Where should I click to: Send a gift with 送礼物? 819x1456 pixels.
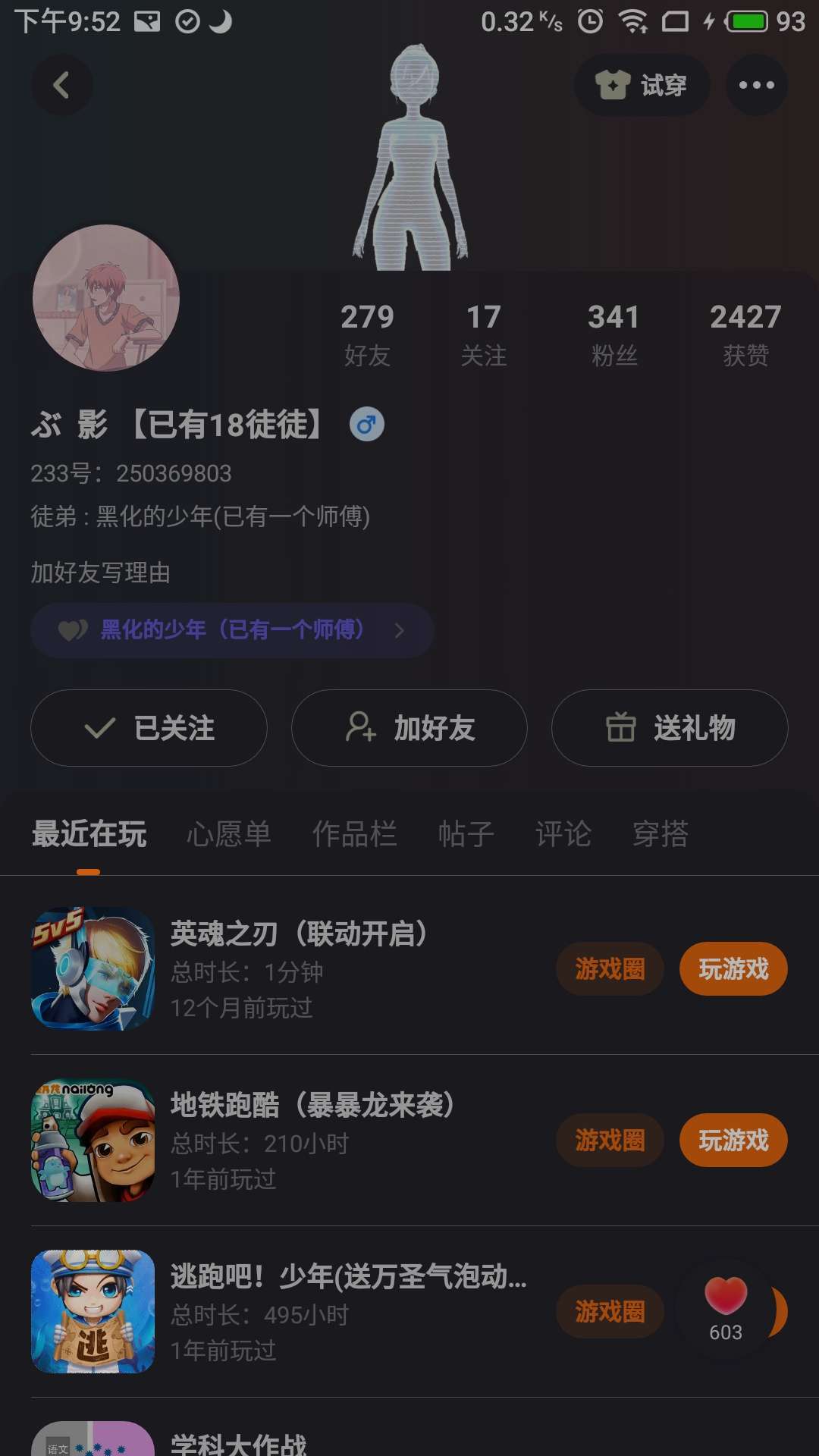pos(670,728)
